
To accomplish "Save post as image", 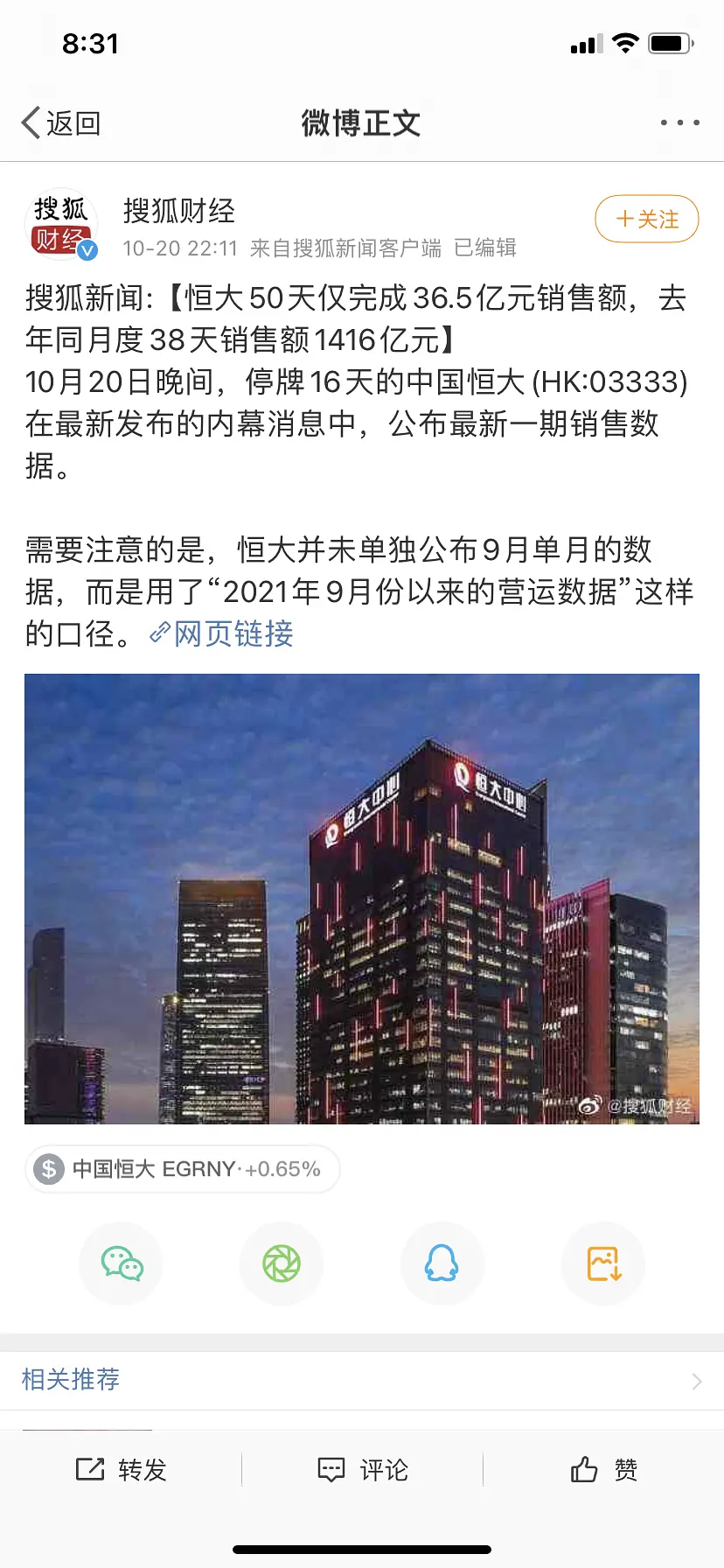I will click(603, 1263).
